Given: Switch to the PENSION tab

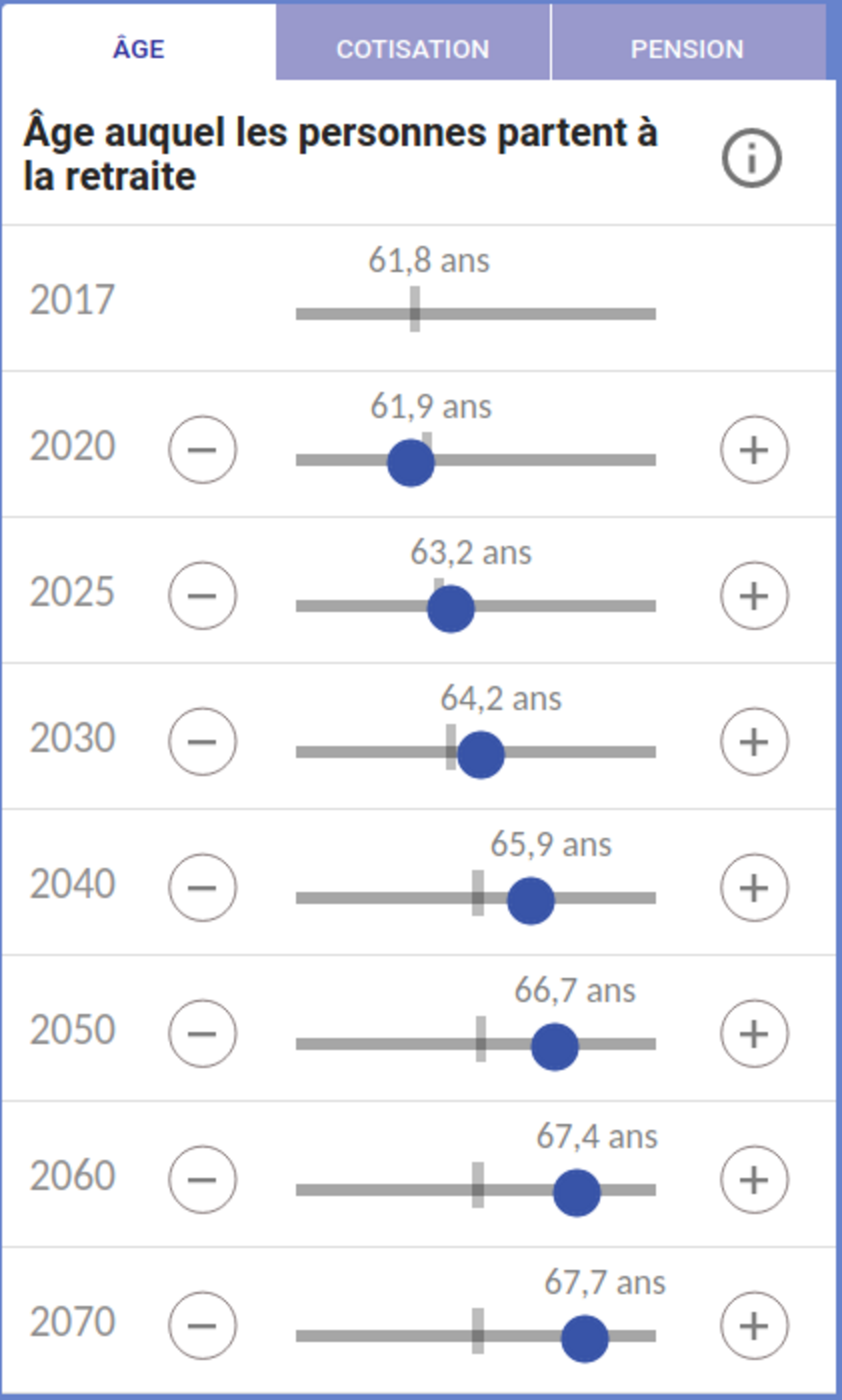Looking at the screenshot, I should tap(687, 49).
